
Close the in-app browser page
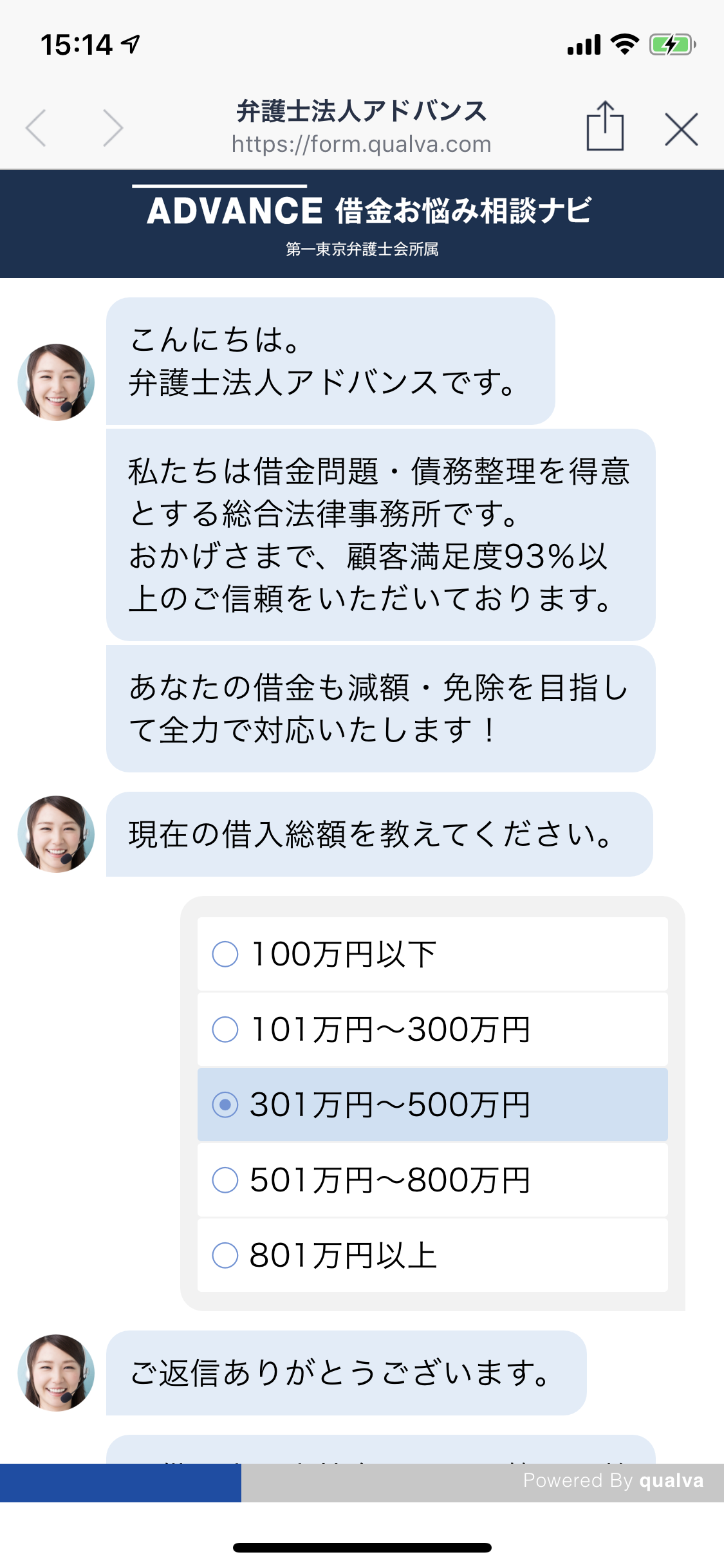pos(681,129)
